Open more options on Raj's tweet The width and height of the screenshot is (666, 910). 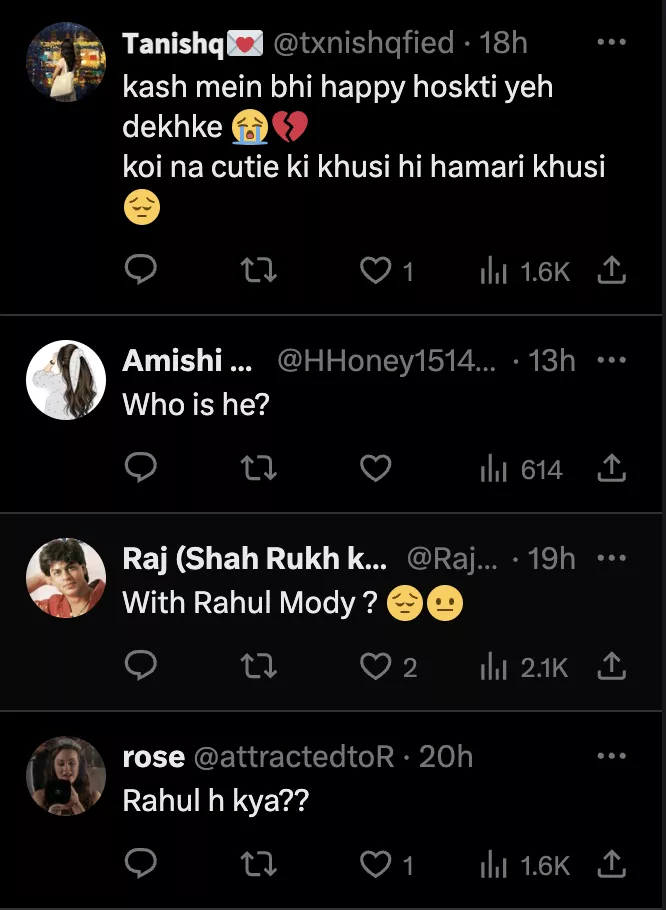coord(611,558)
